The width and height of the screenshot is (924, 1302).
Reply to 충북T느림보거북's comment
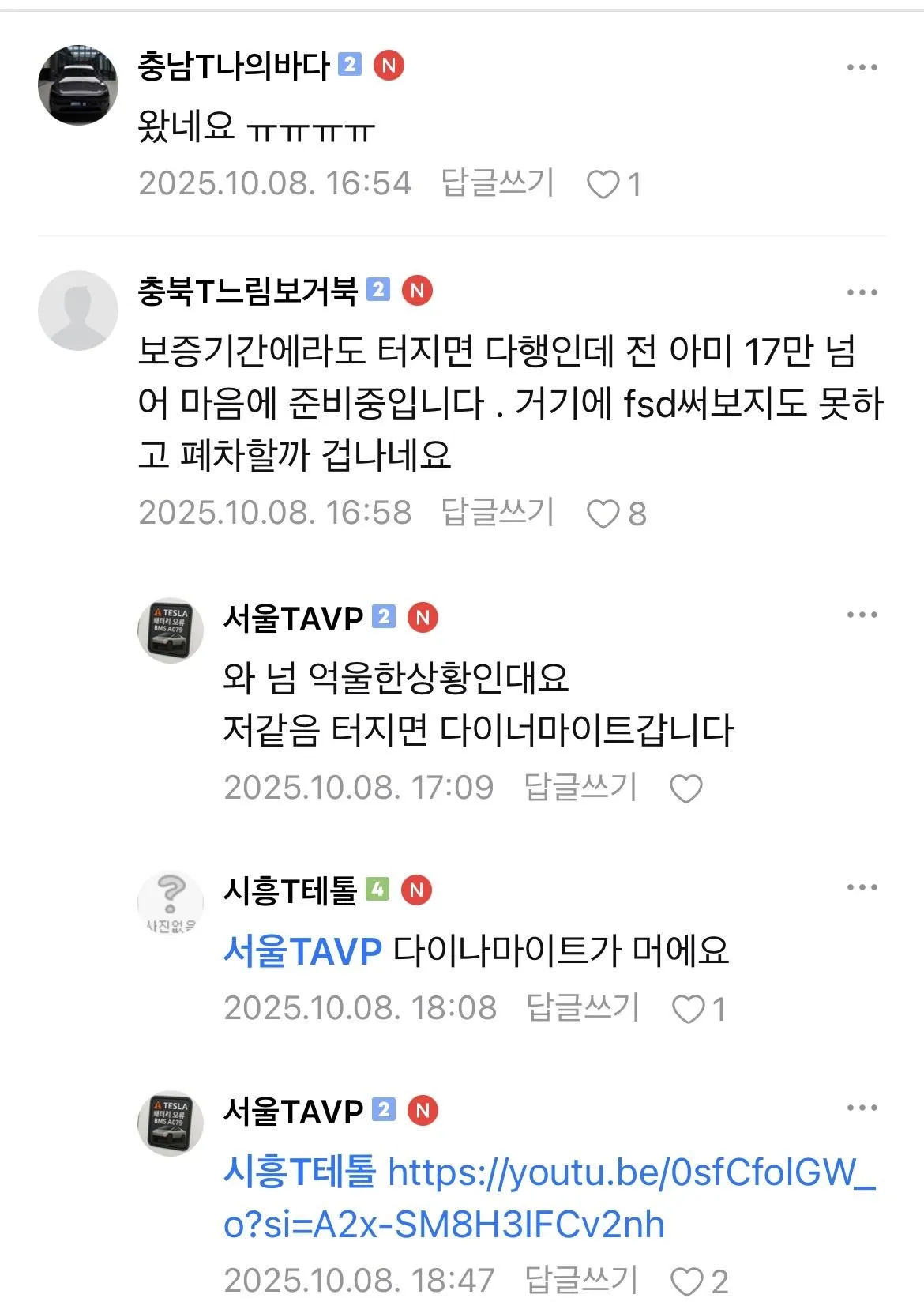498,513
